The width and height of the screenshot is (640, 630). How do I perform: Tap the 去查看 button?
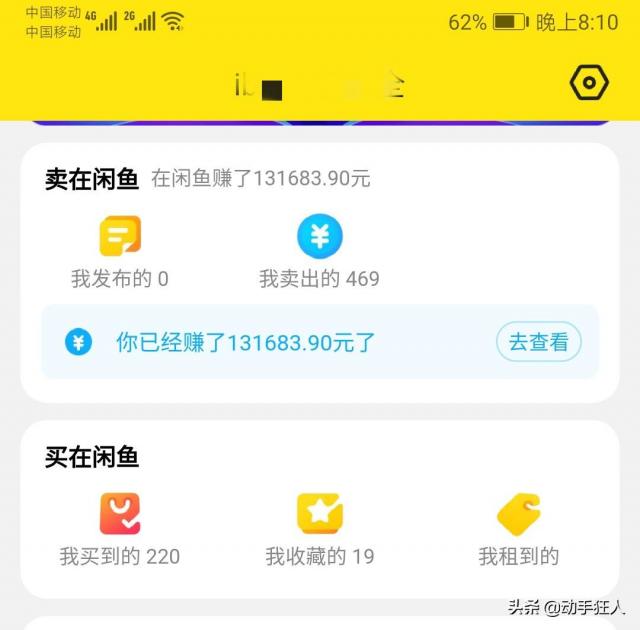(x=538, y=342)
